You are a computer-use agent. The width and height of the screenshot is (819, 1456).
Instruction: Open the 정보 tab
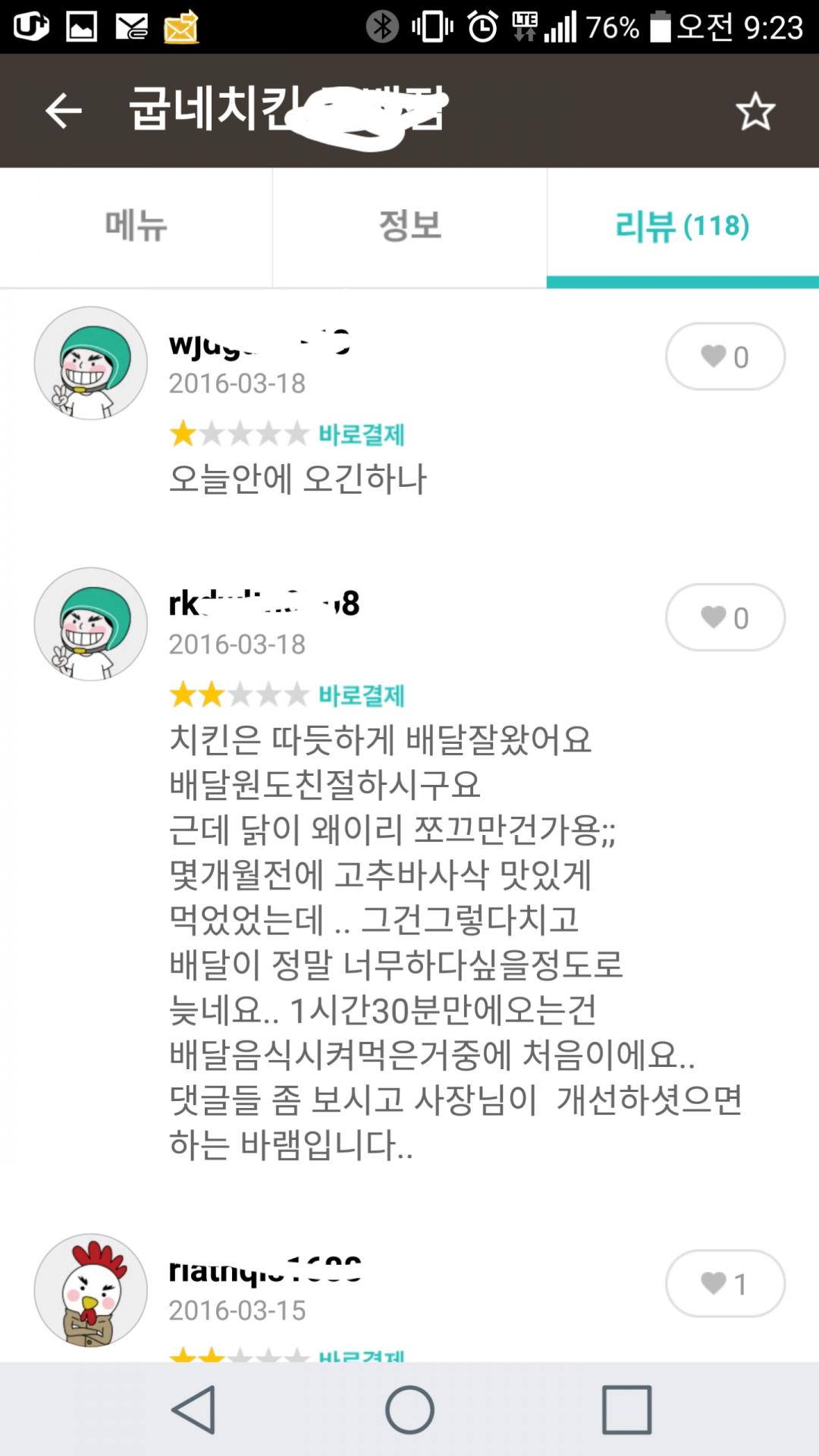coord(409,227)
